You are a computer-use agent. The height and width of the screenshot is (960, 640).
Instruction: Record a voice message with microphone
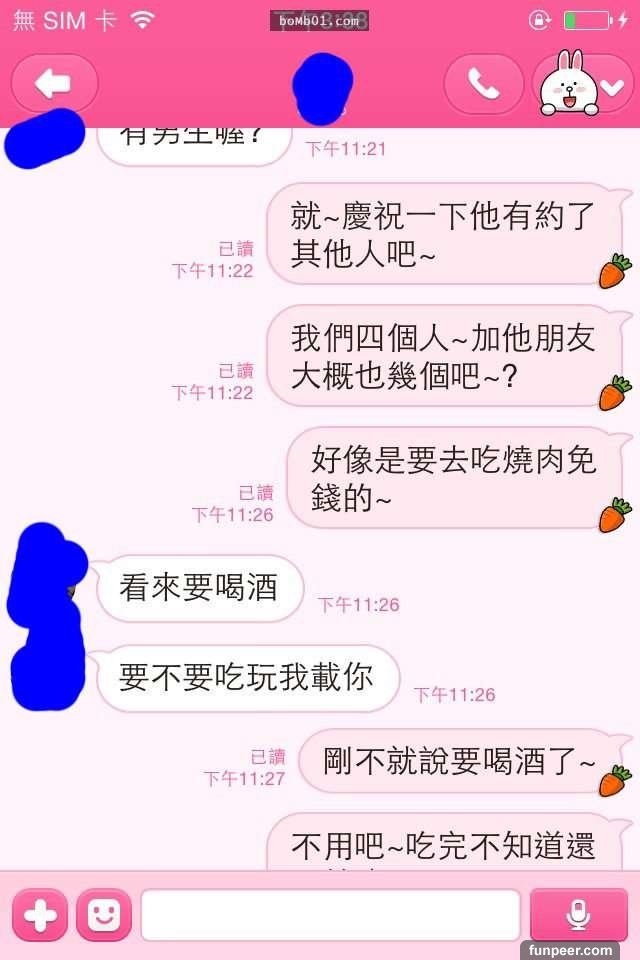(578, 915)
